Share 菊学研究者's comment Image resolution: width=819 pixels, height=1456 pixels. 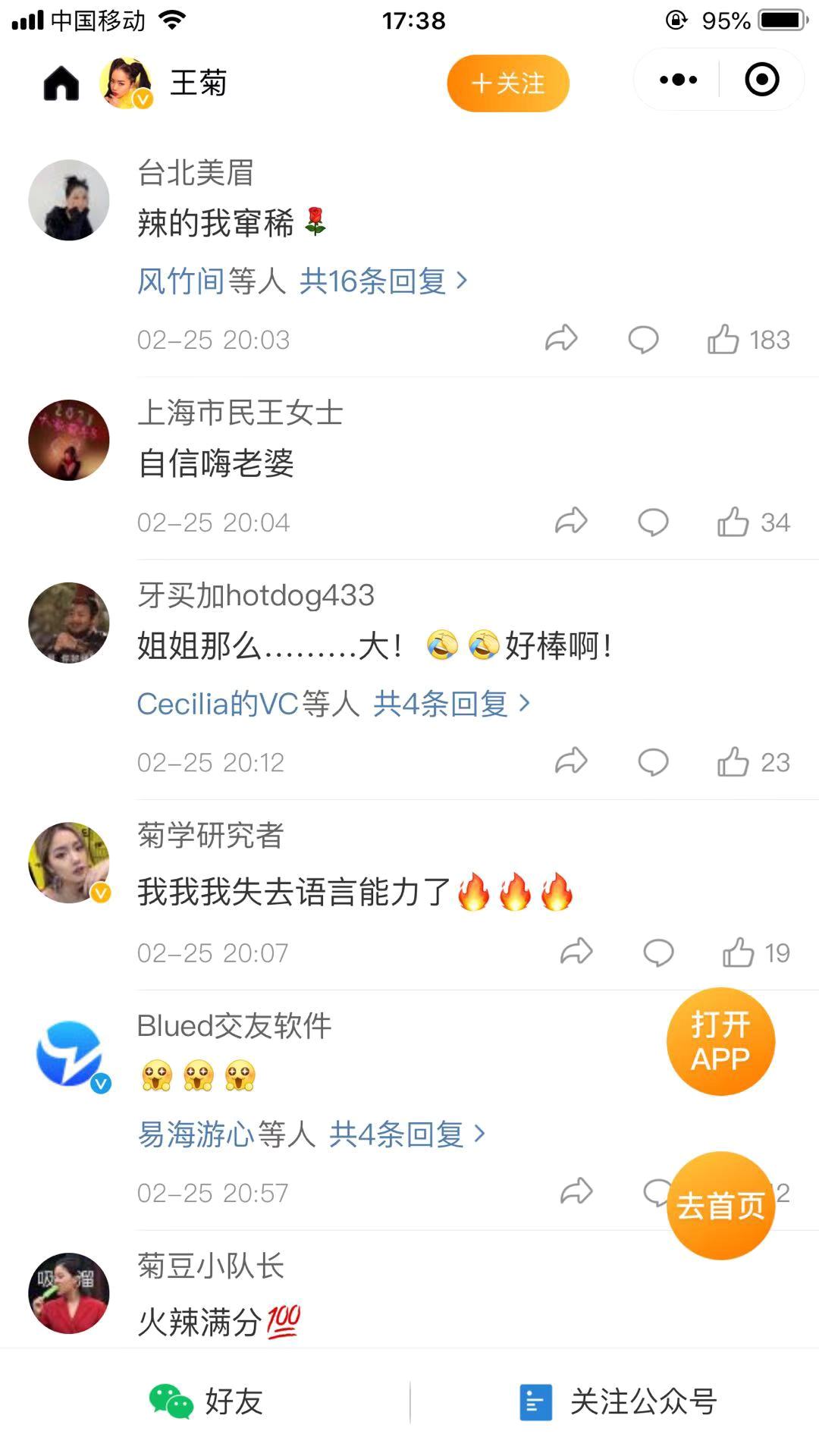pos(576,952)
